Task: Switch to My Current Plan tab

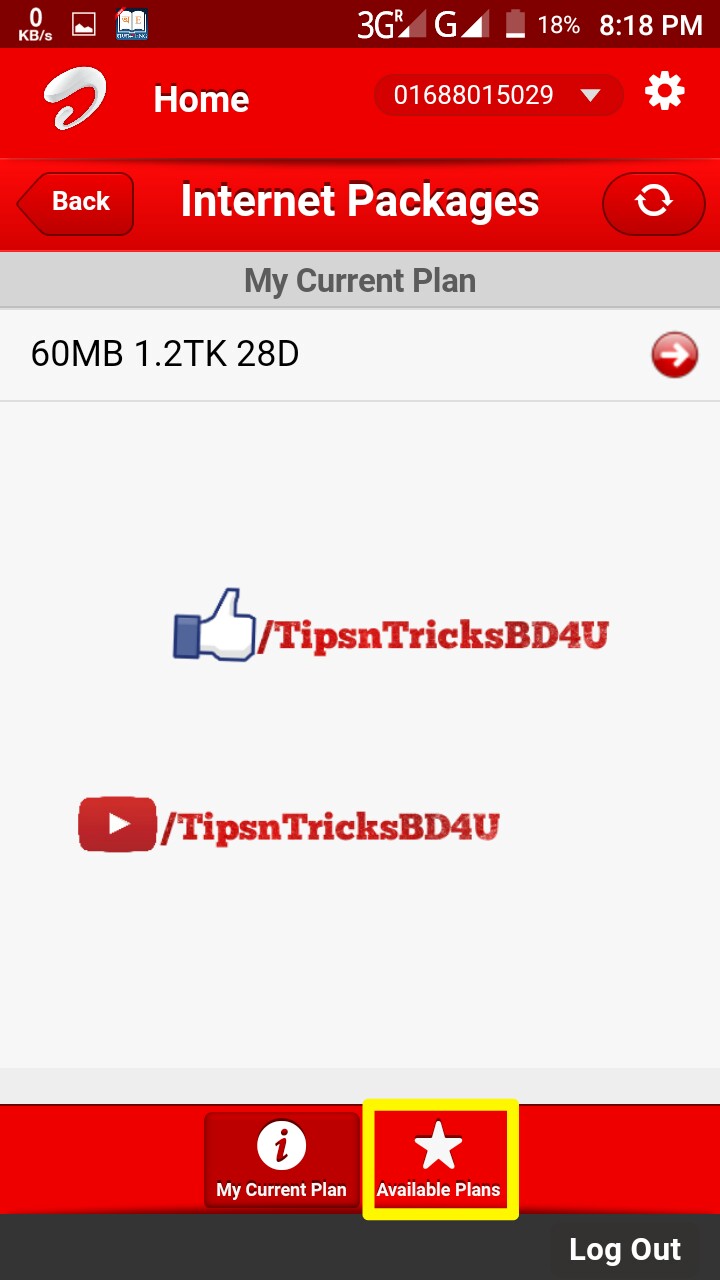Action: [x=281, y=1160]
